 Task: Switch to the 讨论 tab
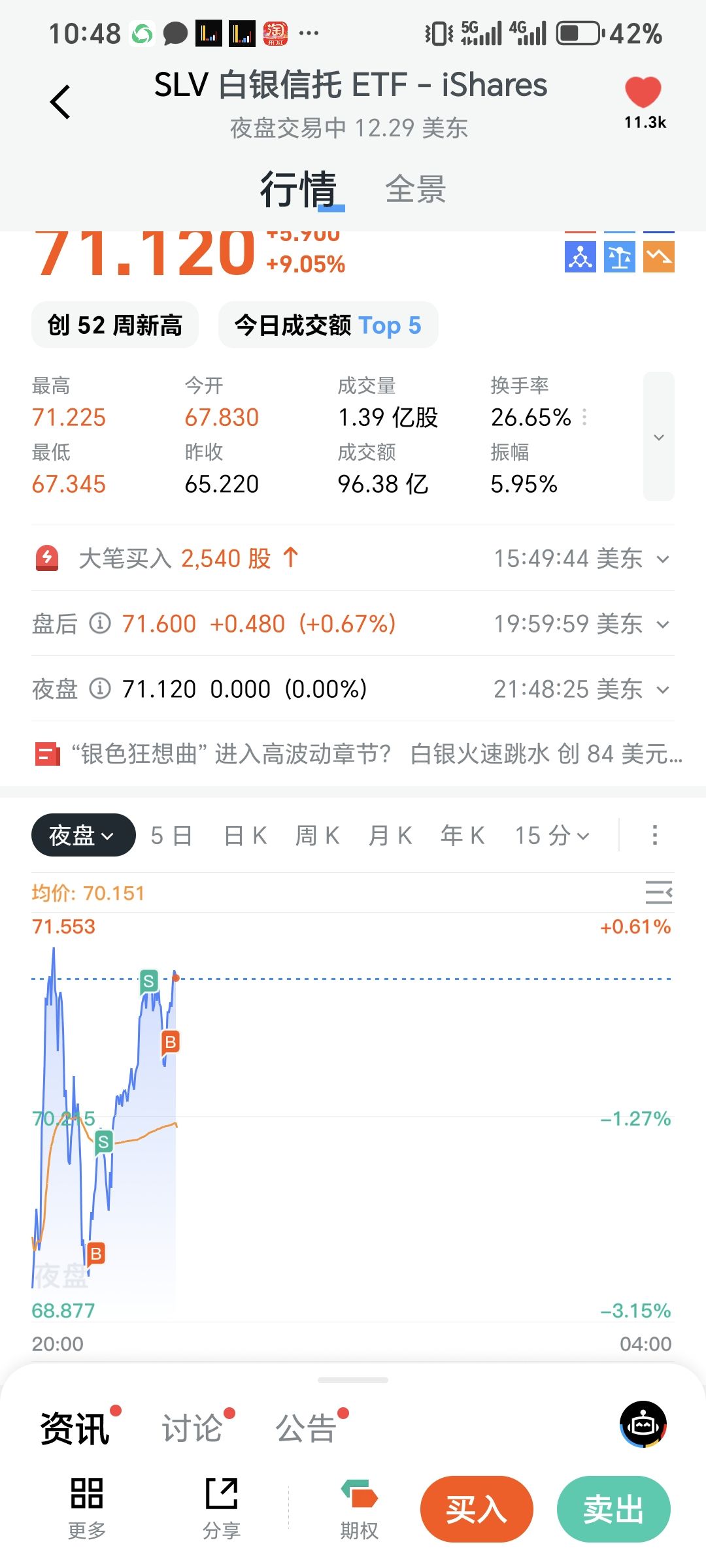point(193,1428)
